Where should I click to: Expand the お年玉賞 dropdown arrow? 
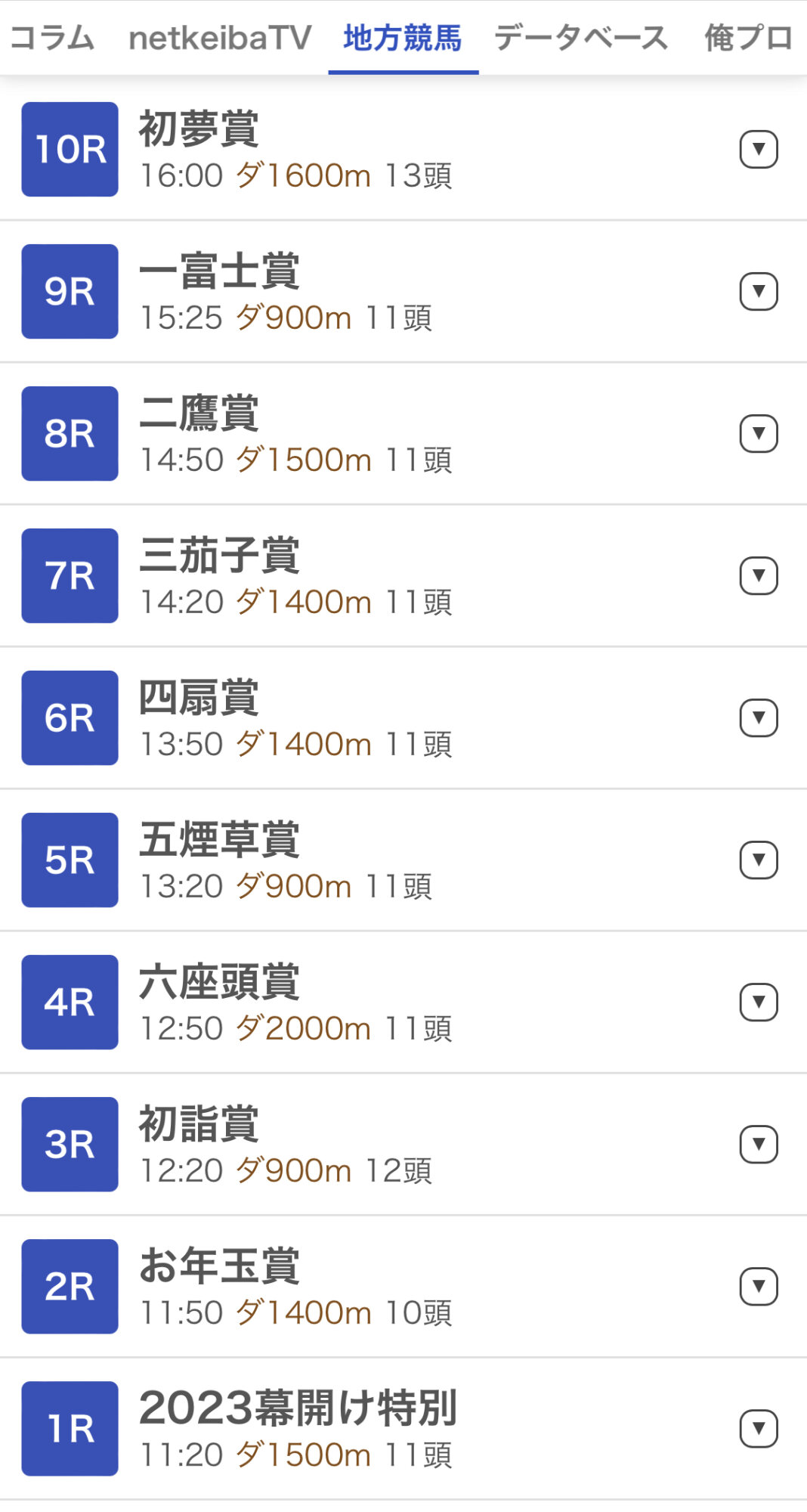click(759, 1287)
